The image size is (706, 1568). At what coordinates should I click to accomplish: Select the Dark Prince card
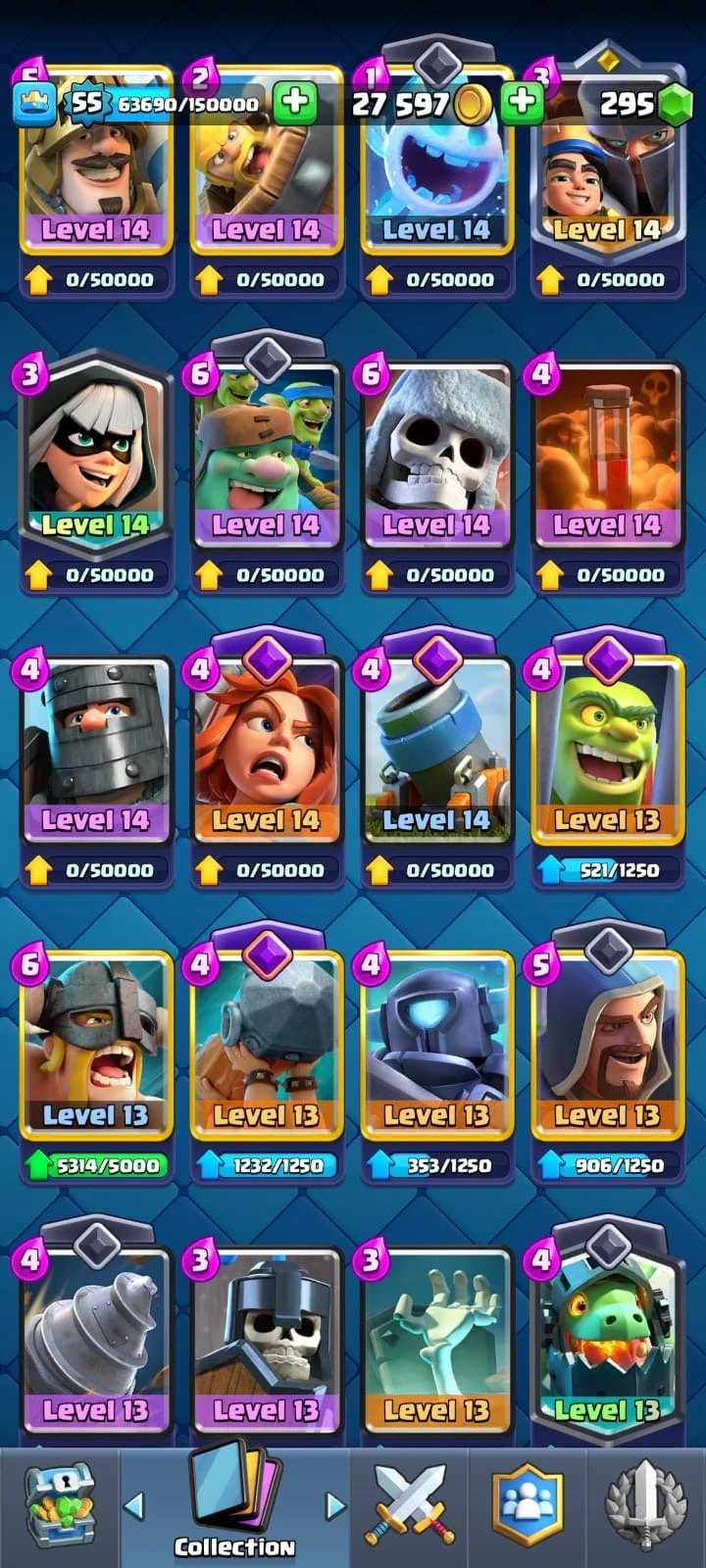click(x=95, y=755)
